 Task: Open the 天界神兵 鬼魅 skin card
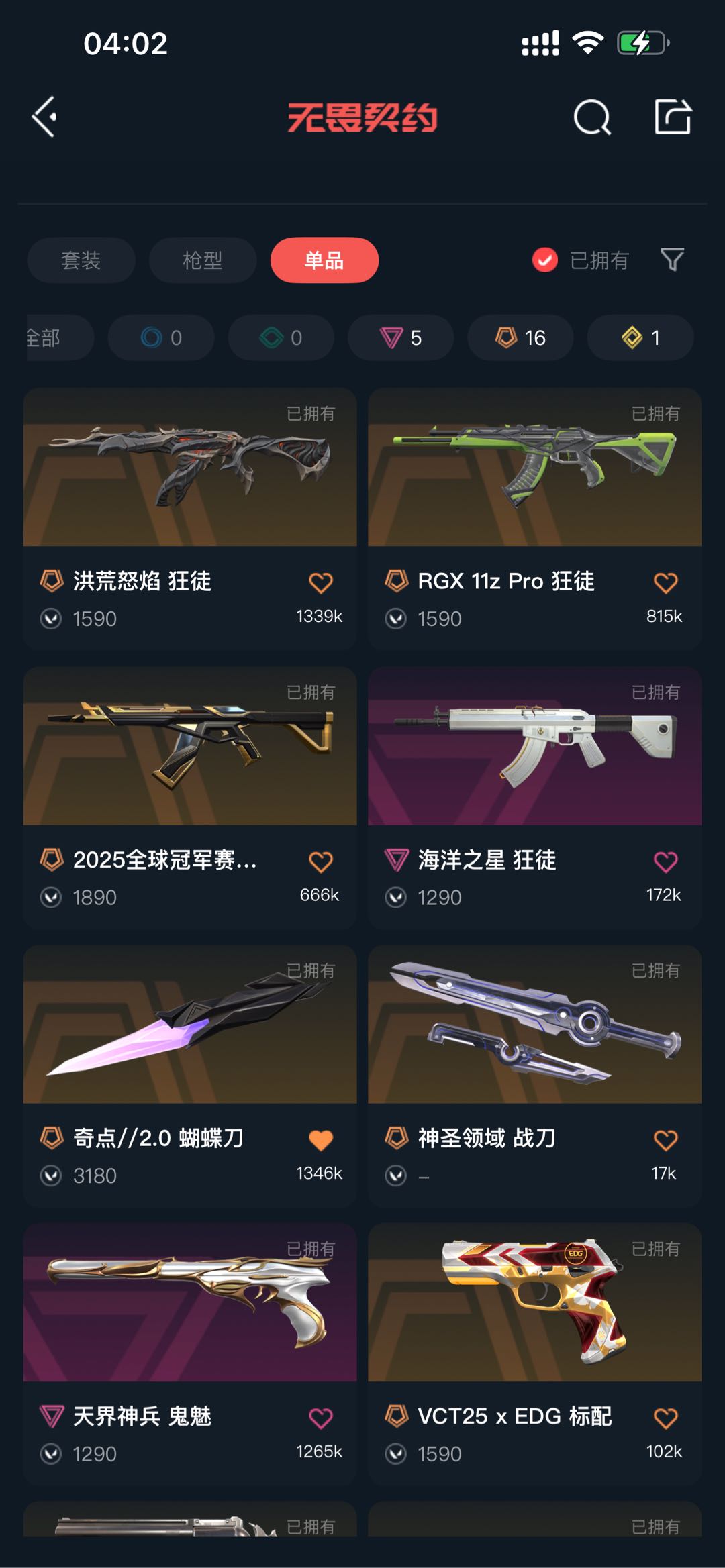click(190, 1305)
